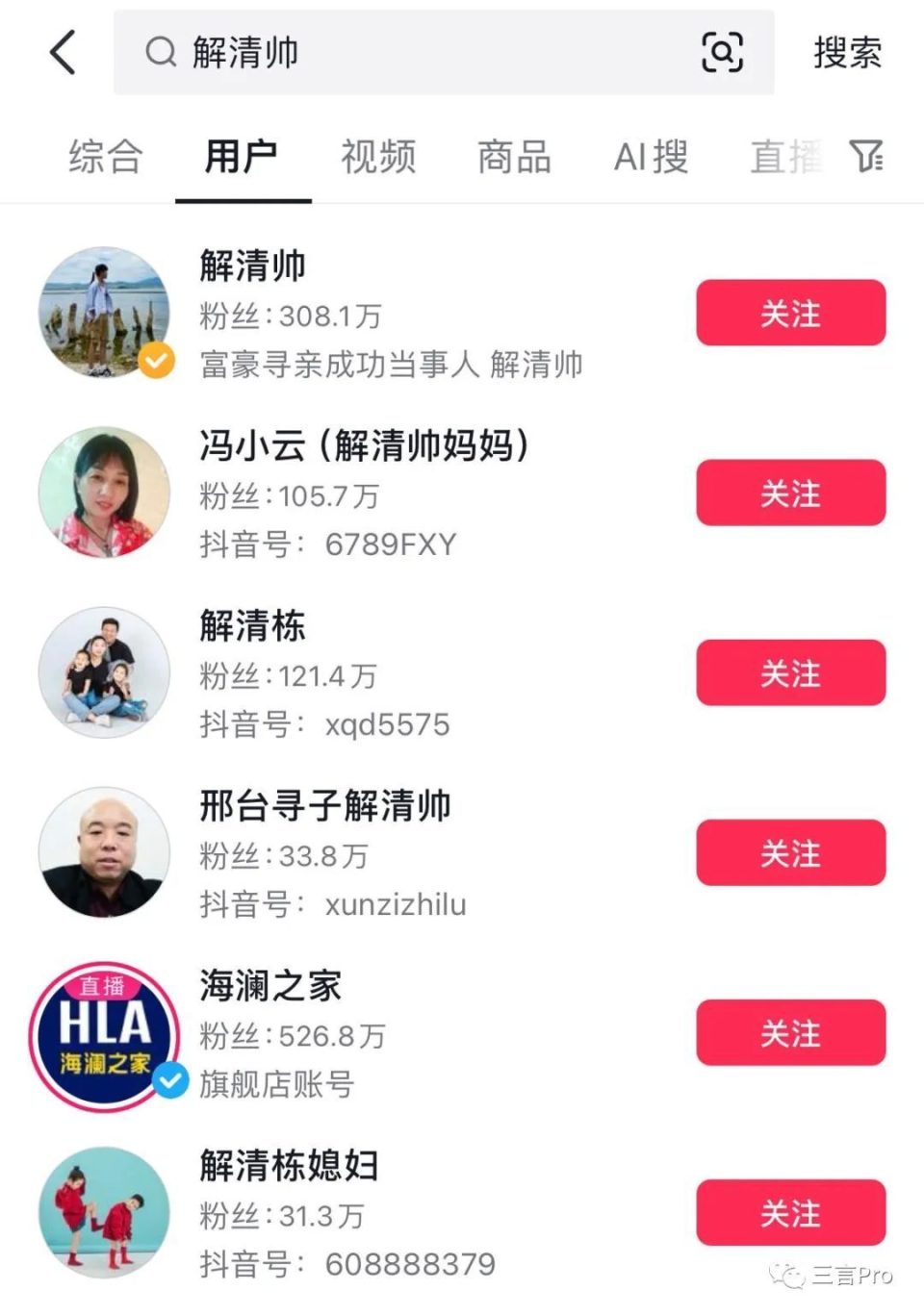The width and height of the screenshot is (924, 1316).
Task: Switch to the 直播 tab
Action: click(785, 156)
